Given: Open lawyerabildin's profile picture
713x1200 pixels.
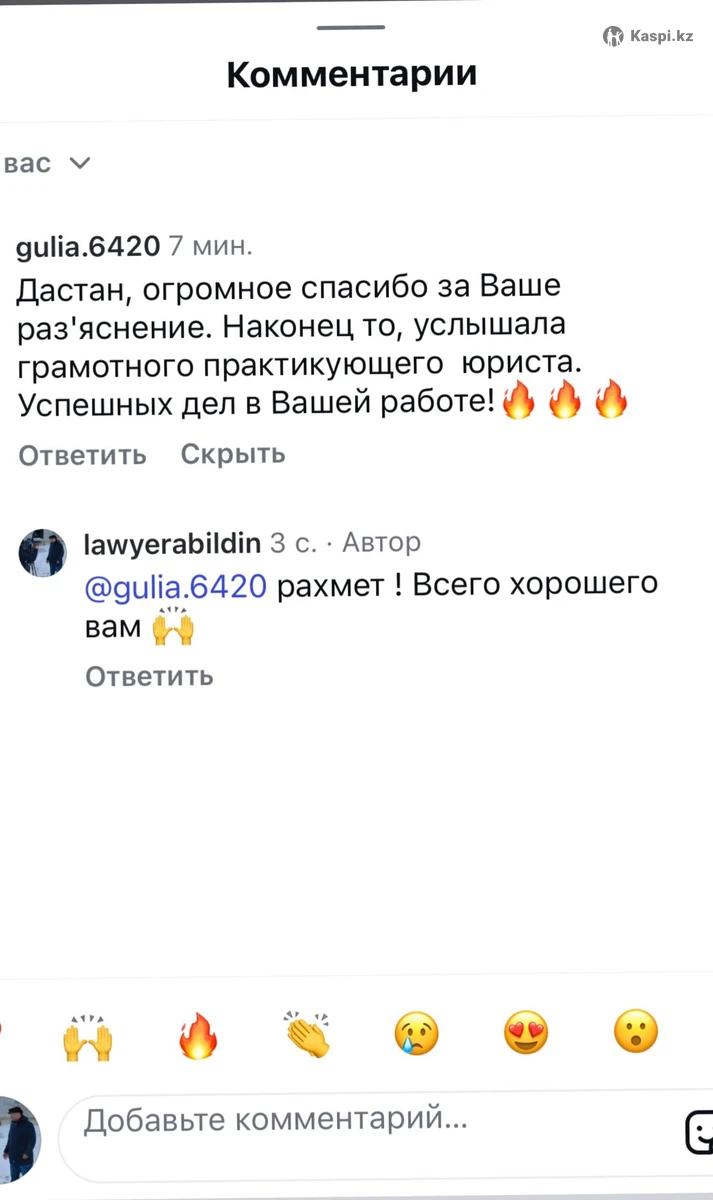Looking at the screenshot, I should (x=42, y=552).
